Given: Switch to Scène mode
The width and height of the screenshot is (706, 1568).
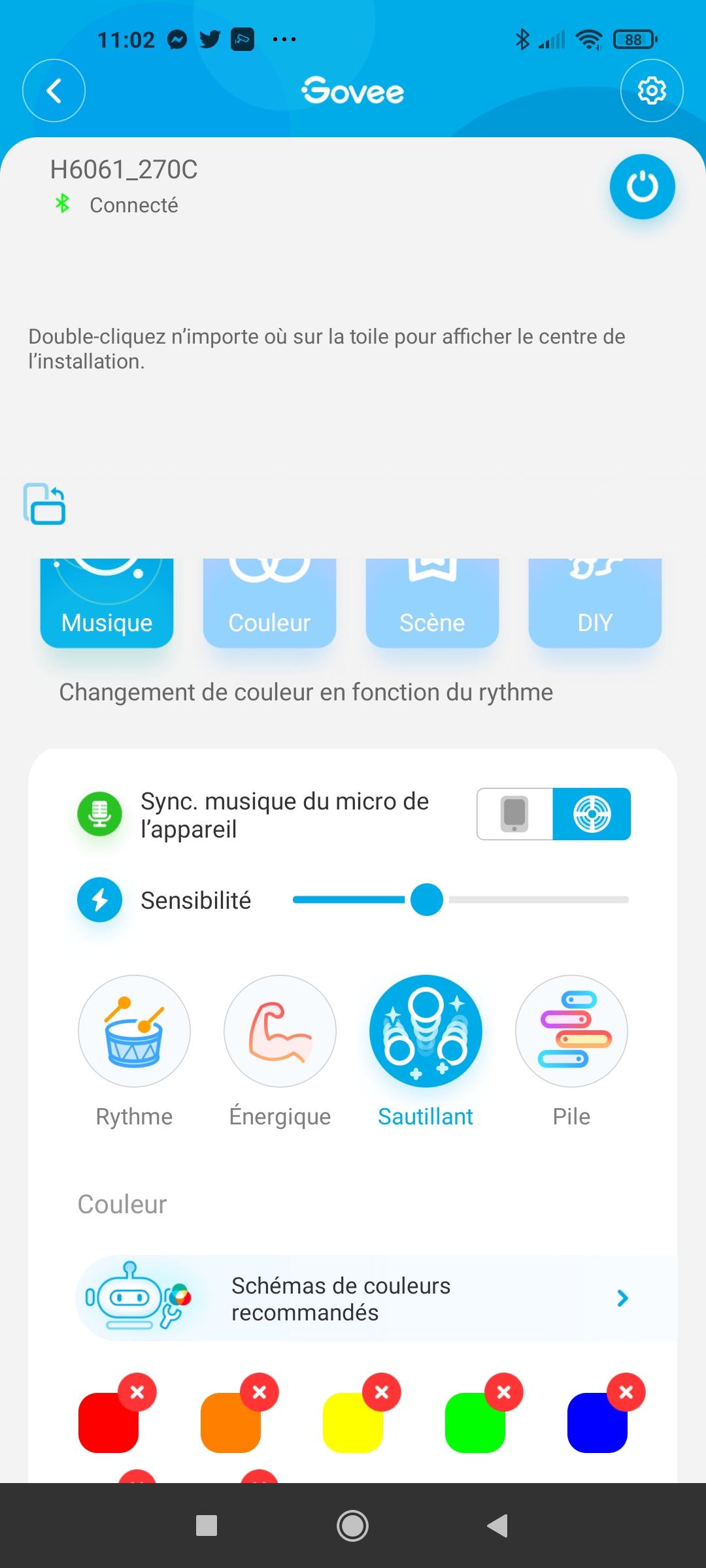Looking at the screenshot, I should pos(432,602).
